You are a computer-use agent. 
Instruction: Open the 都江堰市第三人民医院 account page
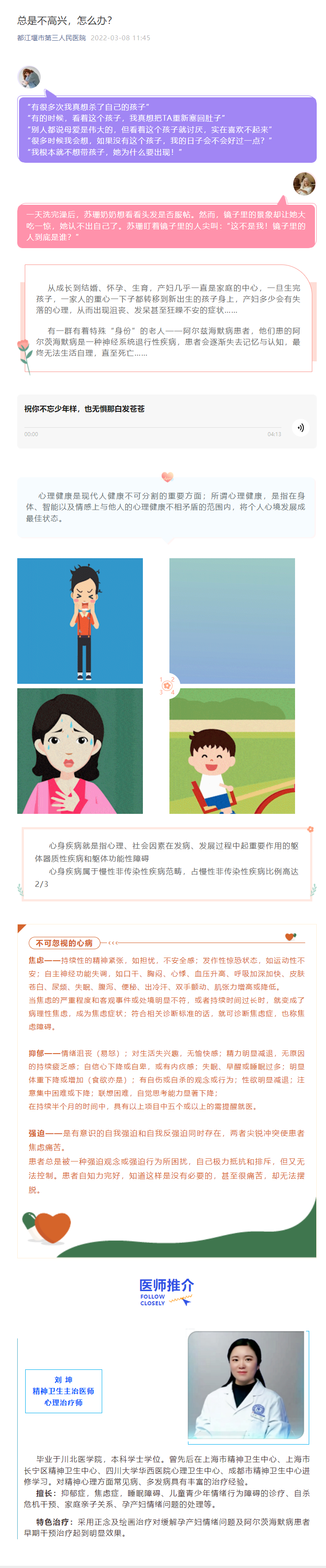51,38
